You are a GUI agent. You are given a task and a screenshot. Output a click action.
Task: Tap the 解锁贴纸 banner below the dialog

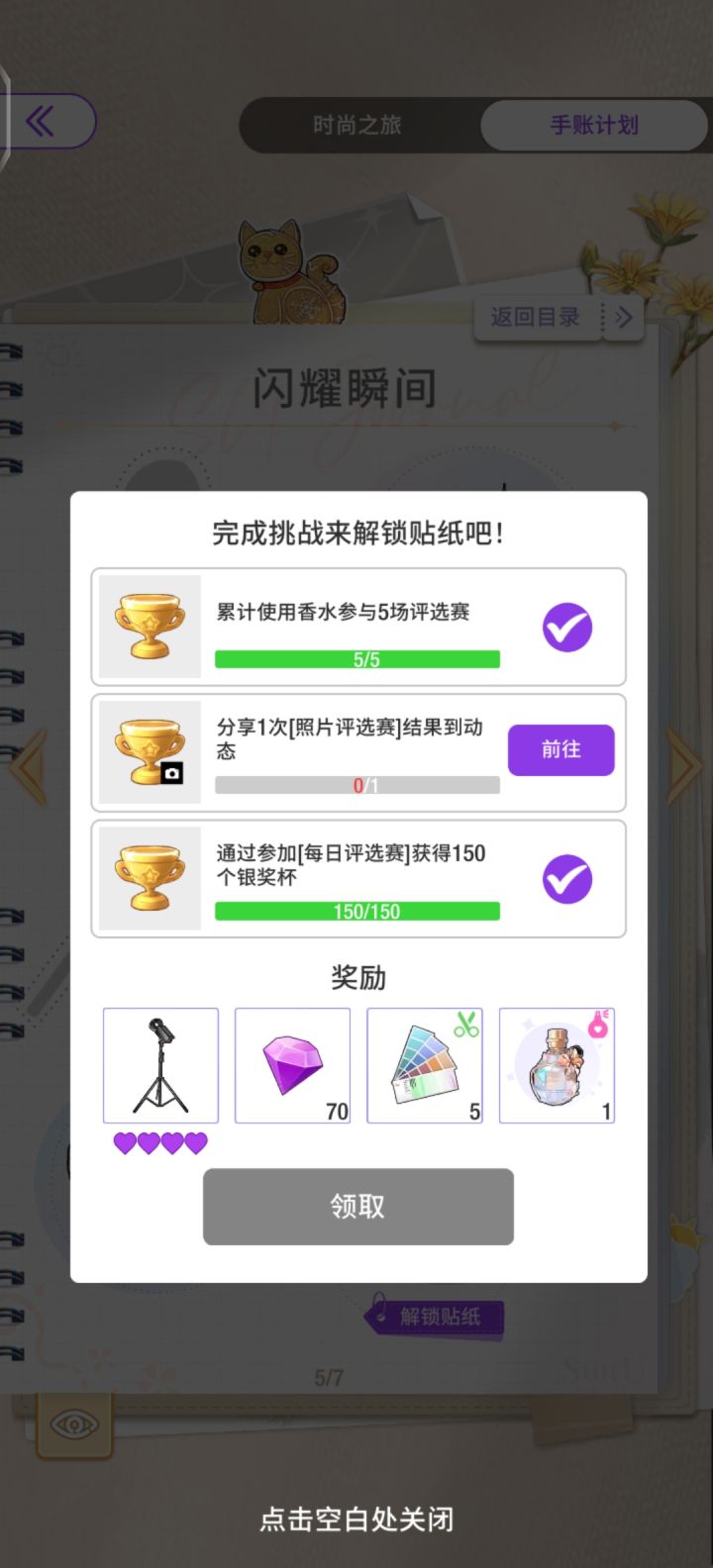[x=438, y=1320]
